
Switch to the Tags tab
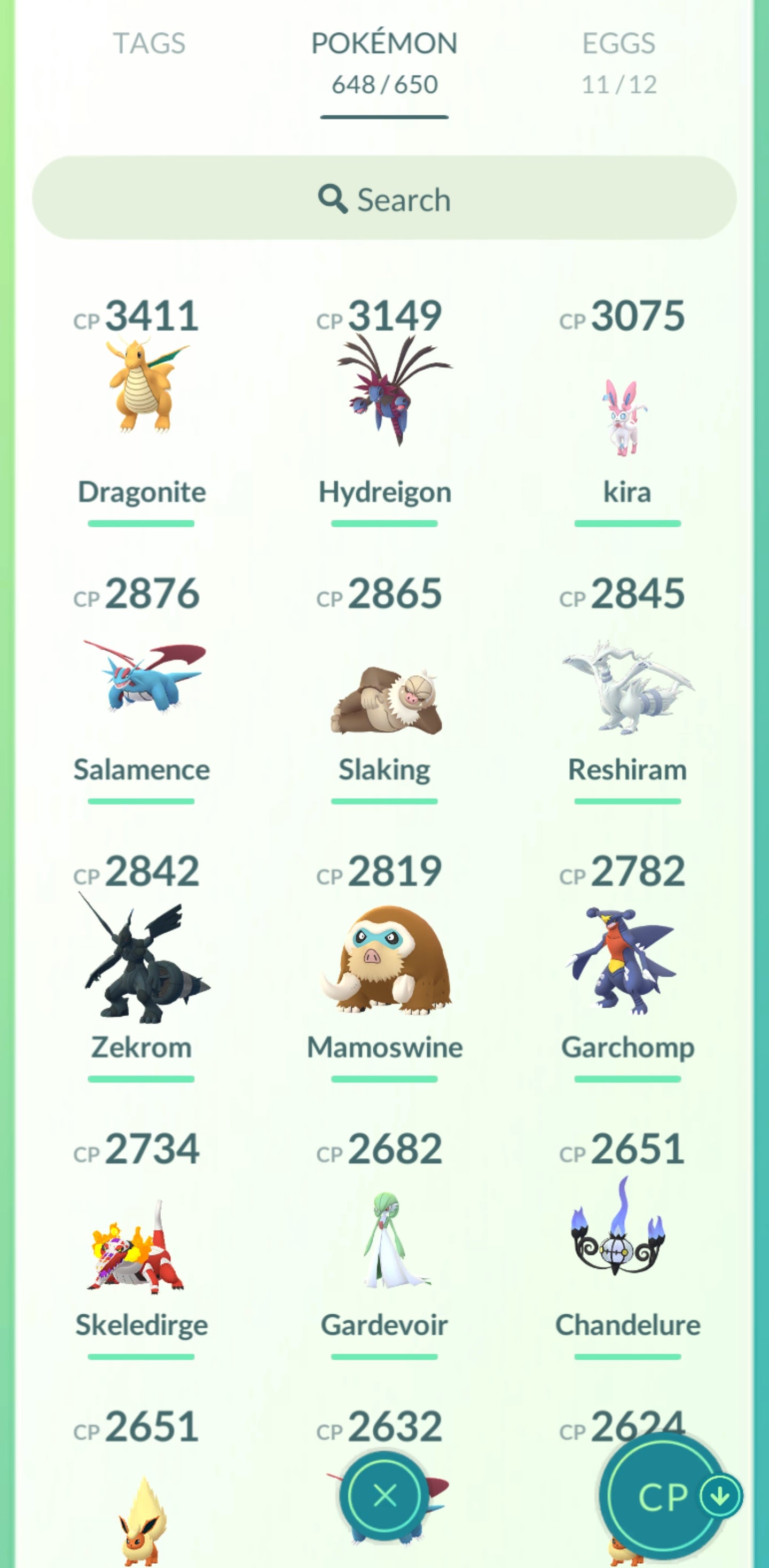pos(149,44)
